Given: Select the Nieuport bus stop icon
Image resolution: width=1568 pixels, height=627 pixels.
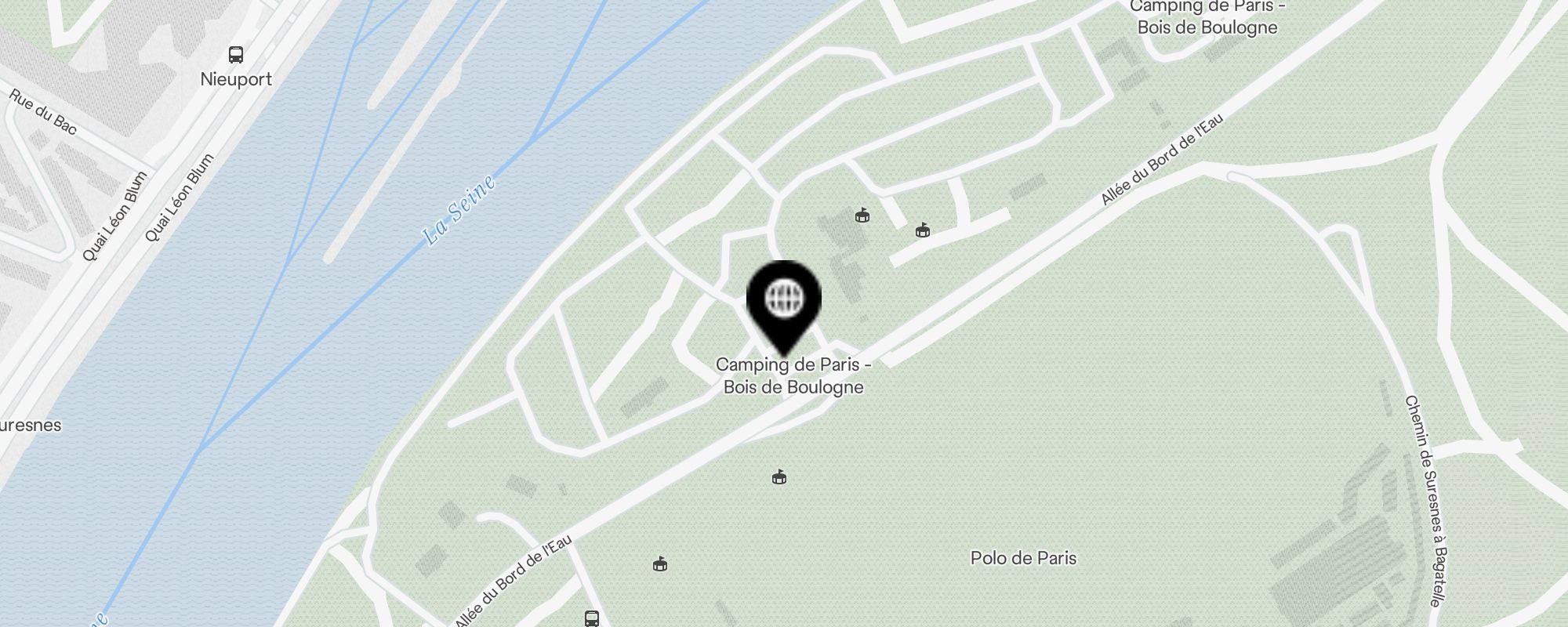Looking at the screenshot, I should [x=236, y=55].
